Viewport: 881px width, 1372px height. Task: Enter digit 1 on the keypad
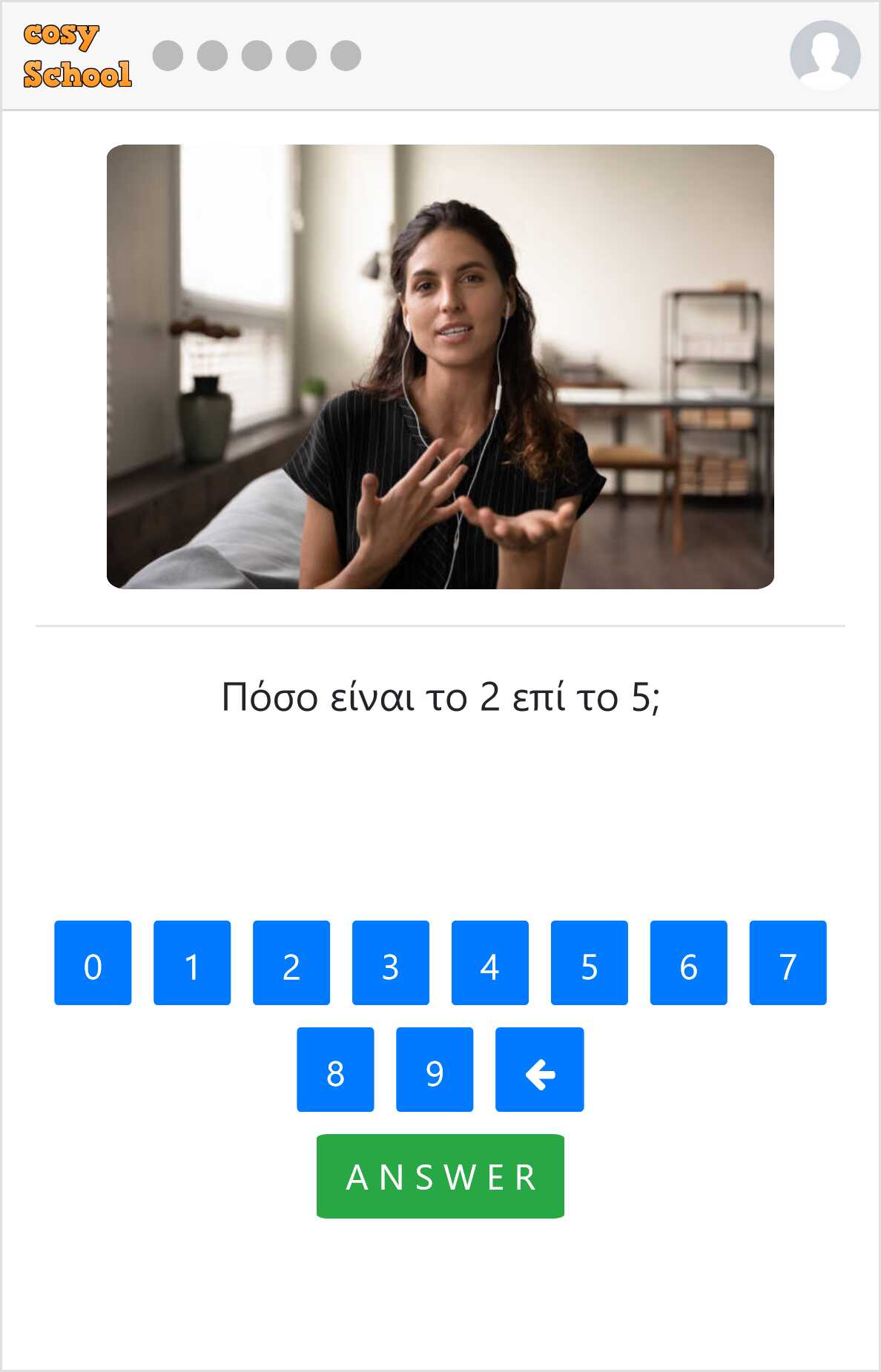coord(192,963)
